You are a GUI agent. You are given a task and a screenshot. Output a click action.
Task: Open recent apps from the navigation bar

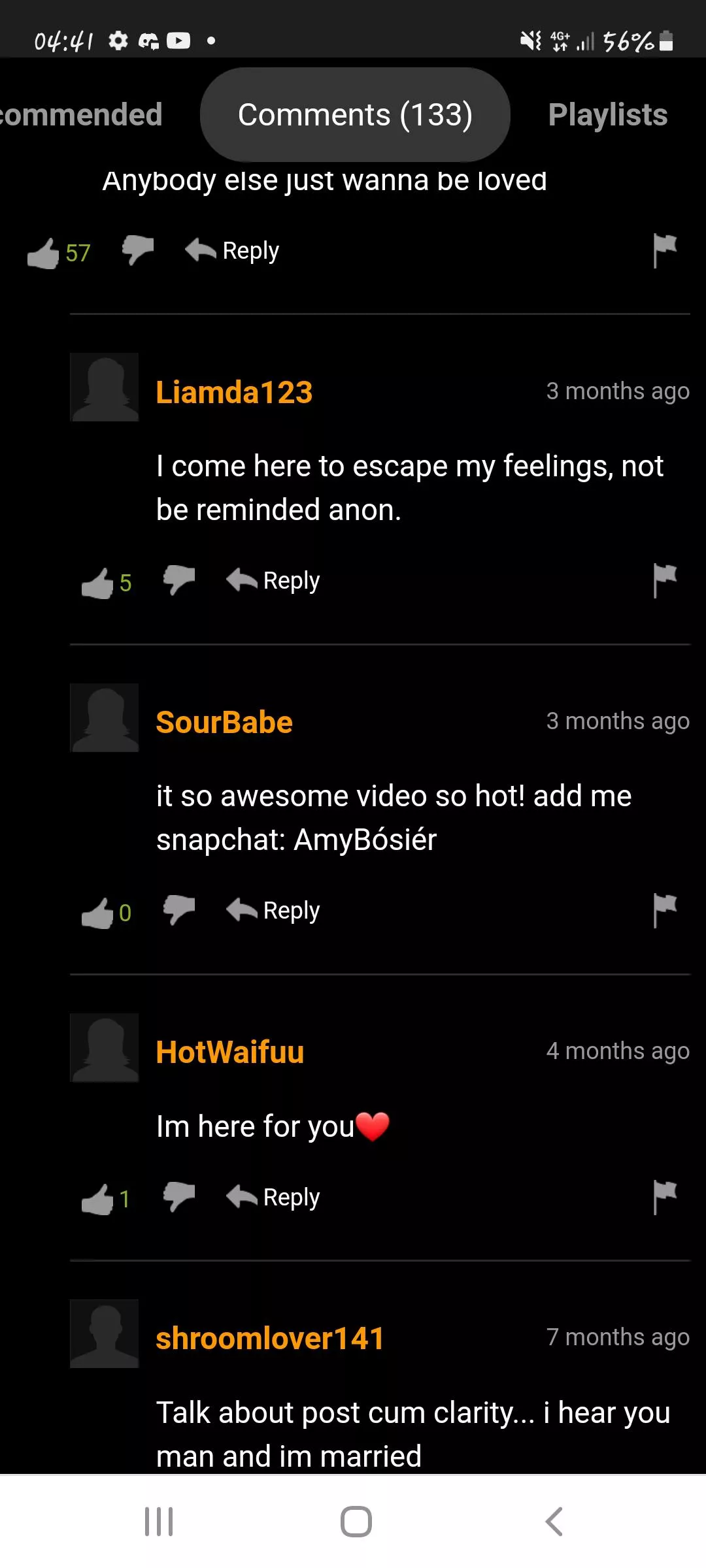[x=159, y=1522]
